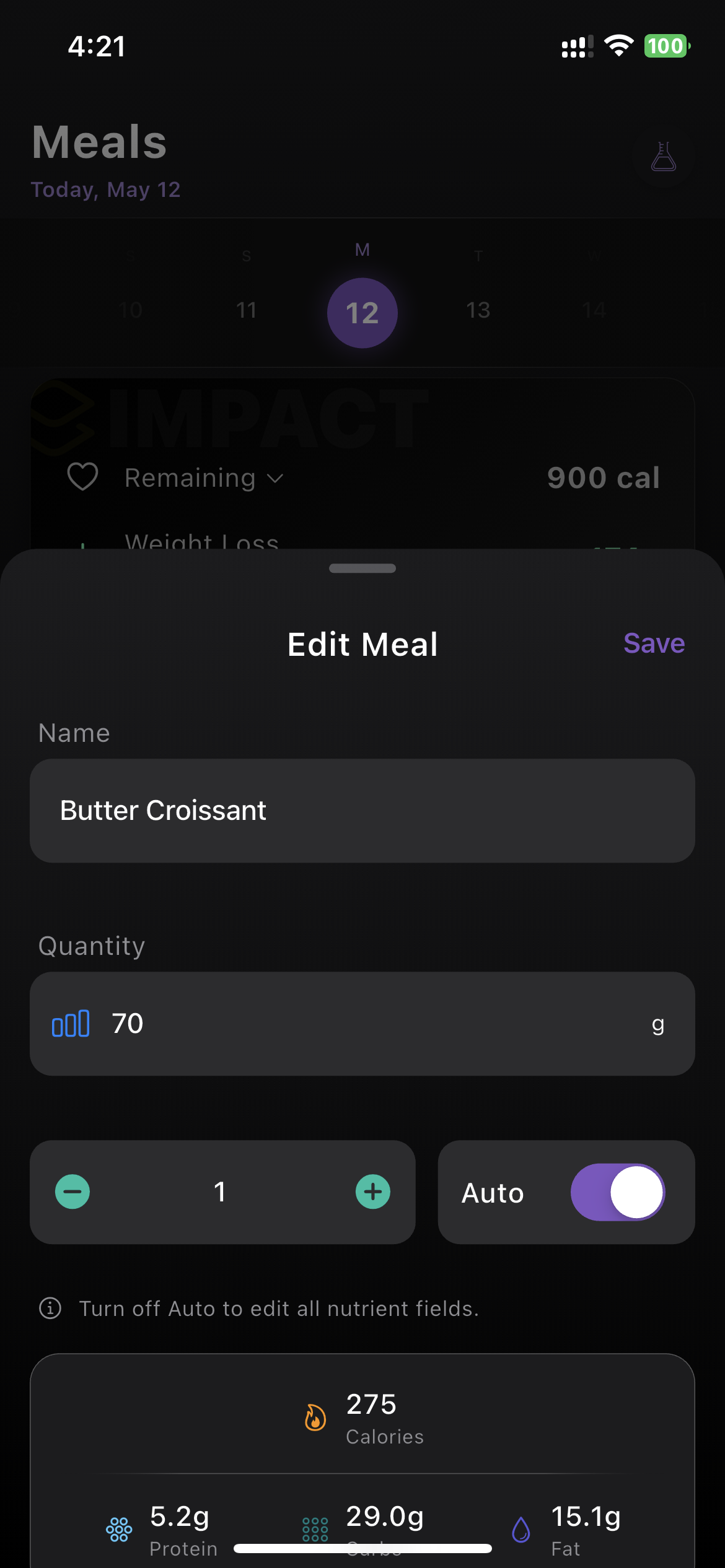Tap the info icon about Auto mode
Screen dimensions: 725x1568
click(x=50, y=1309)
